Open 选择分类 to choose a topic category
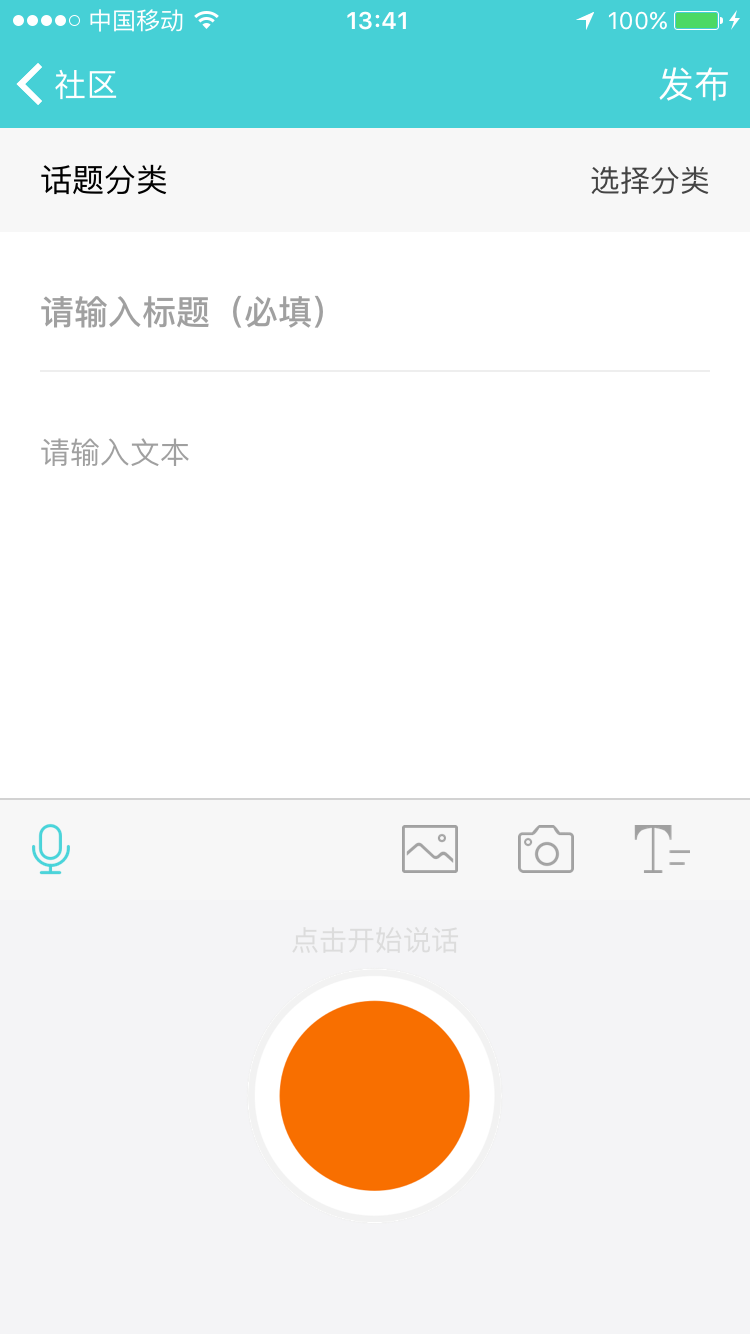The image size is (750, 1334). click(649, 181)
